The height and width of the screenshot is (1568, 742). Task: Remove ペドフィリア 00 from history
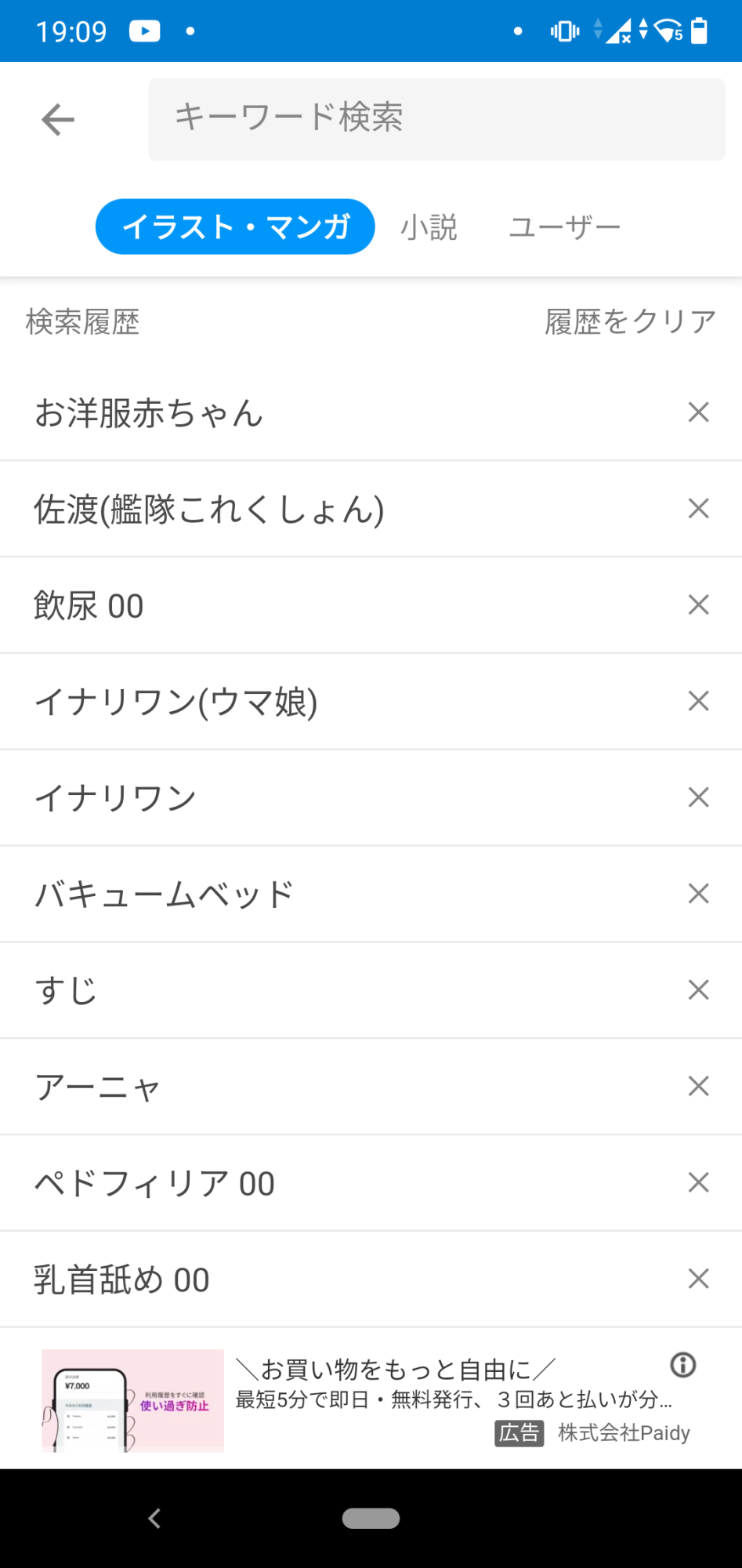(x=698, y=1183)
